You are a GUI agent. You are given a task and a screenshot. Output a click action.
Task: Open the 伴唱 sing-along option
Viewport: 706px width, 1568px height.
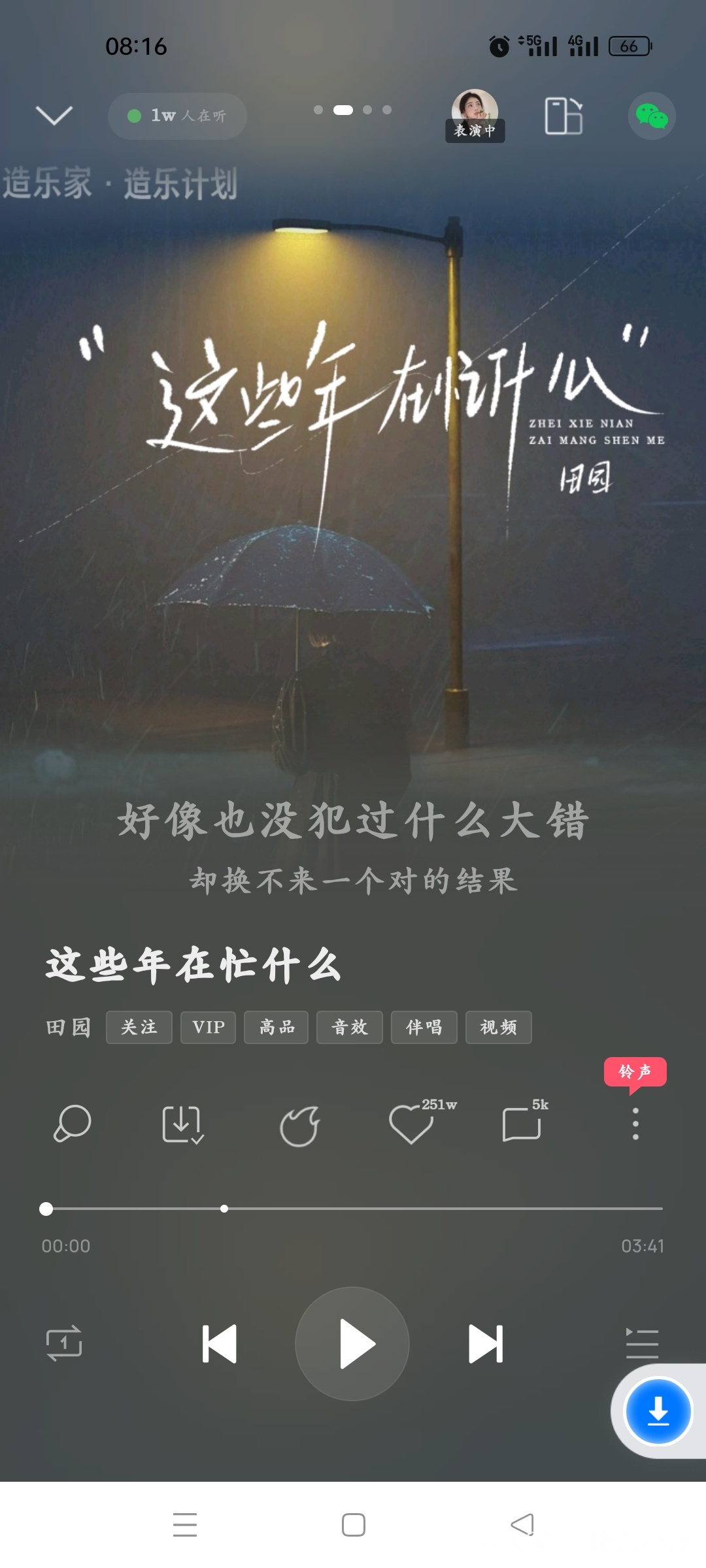click(x=424, y=1027)
